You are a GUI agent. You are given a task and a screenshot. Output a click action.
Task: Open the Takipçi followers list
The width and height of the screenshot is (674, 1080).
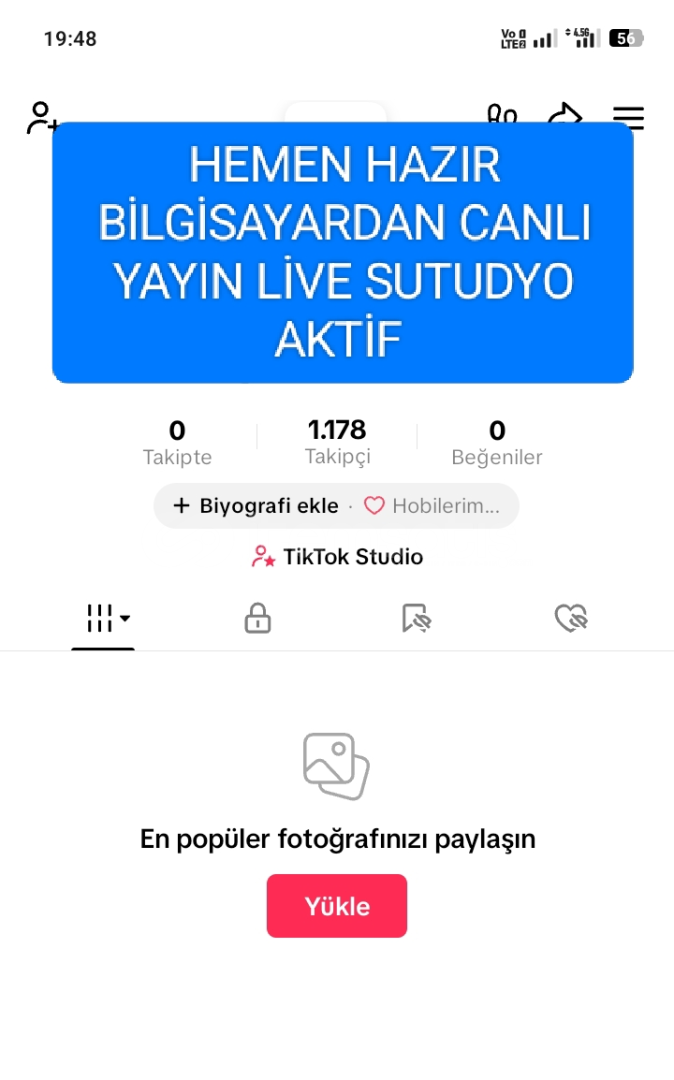tap(337, 443)
